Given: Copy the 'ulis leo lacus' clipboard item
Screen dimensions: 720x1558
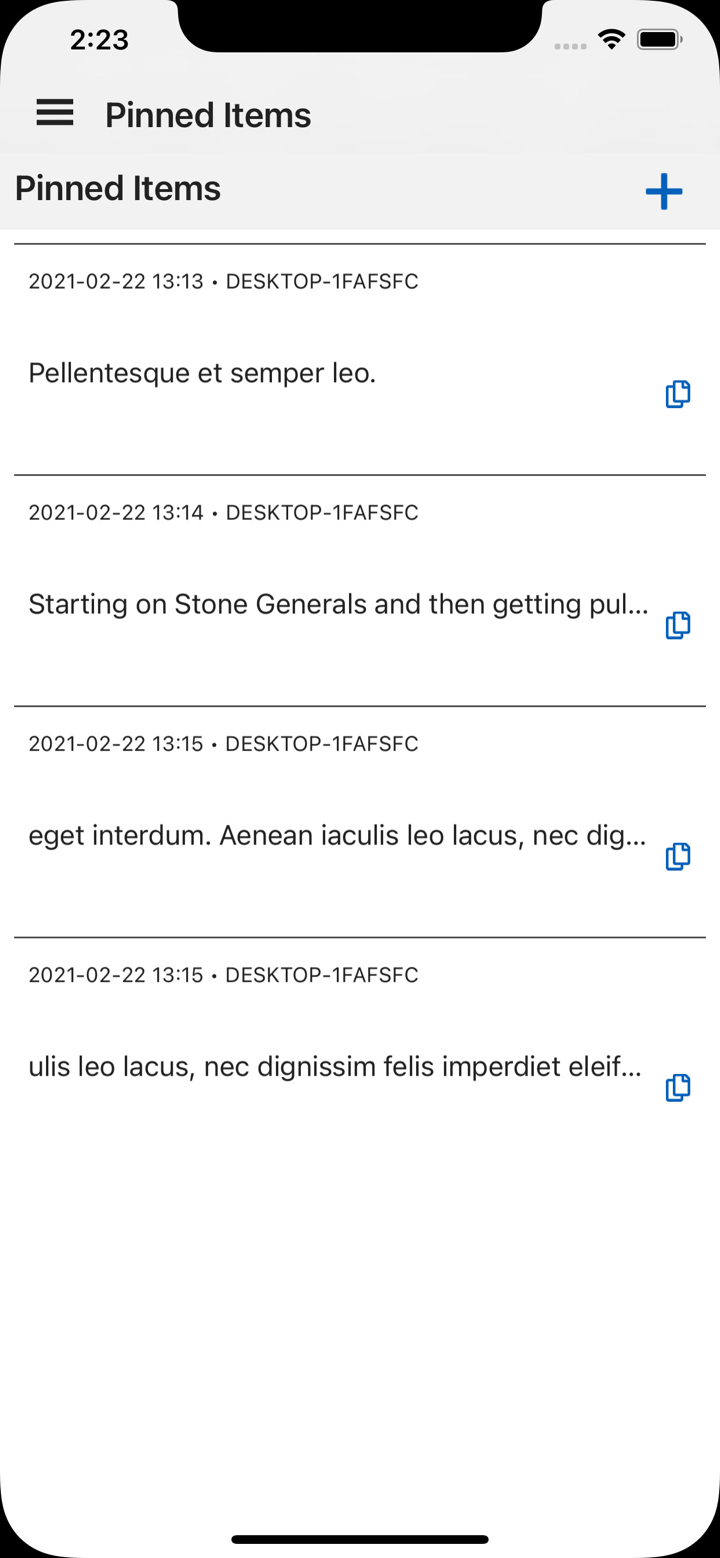Looking at the screenshot, I should [x=678, y=1088].
